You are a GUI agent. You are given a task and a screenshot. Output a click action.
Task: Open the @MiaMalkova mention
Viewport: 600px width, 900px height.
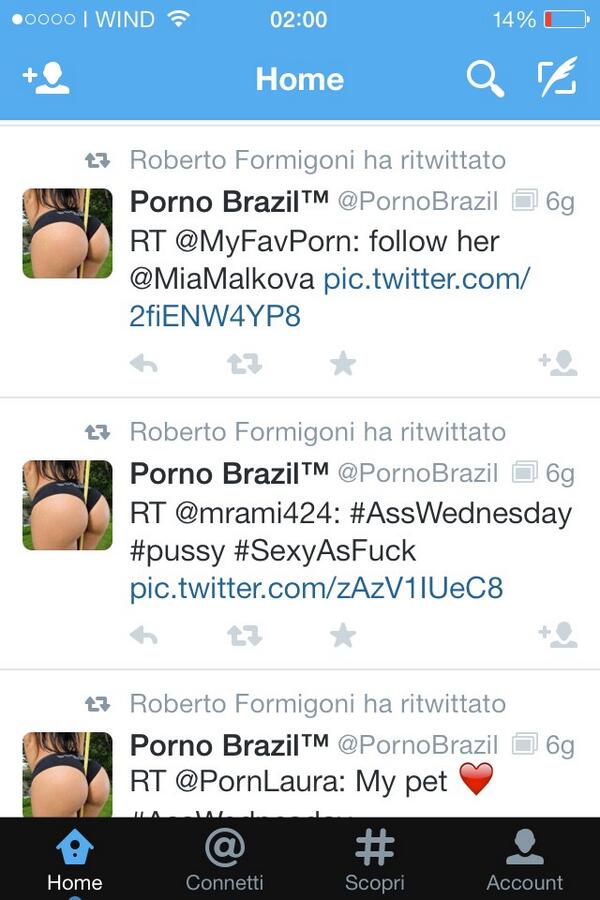tap(222, 279)
